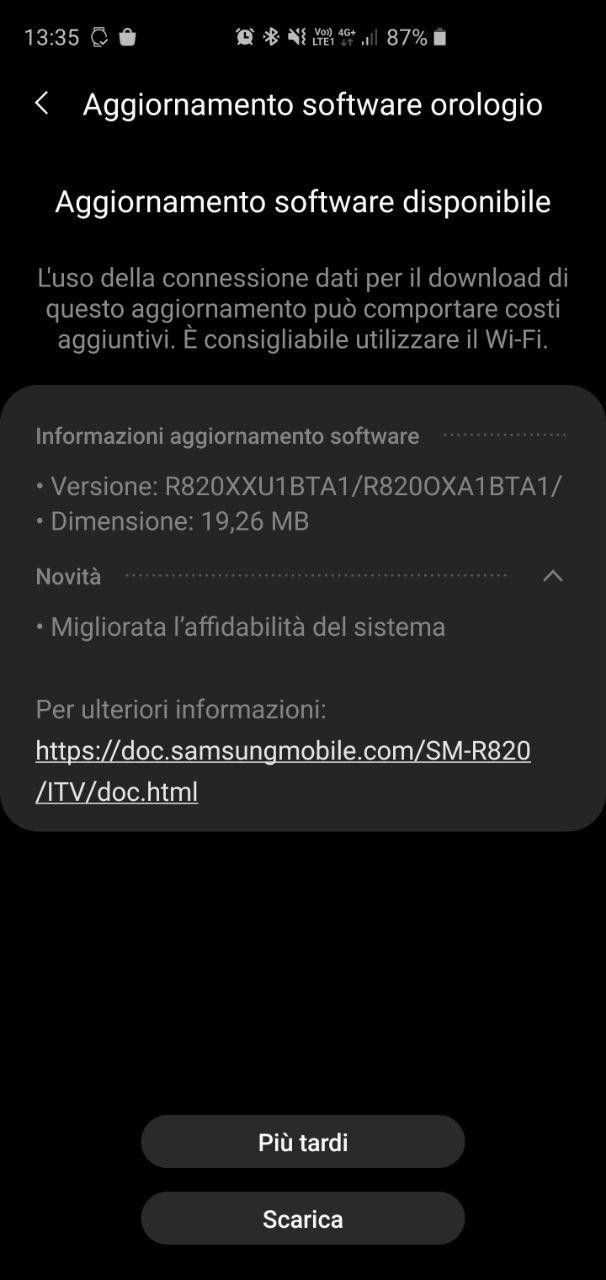Postpone the update with Più tardi
Screen dimensions: 606x1280
pyautogui.click(x=303, y=1142)
